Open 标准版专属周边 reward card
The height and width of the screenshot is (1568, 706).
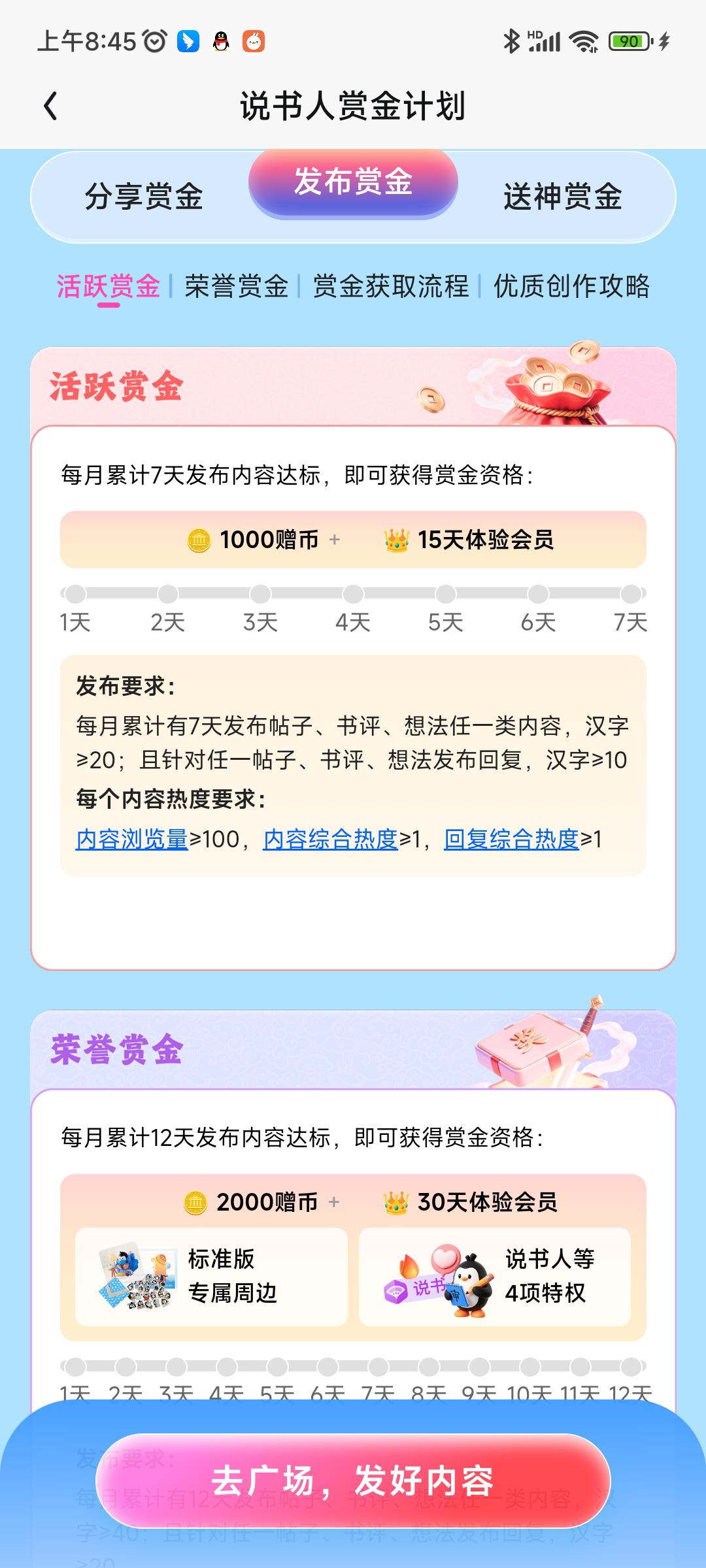[211, 1277]
